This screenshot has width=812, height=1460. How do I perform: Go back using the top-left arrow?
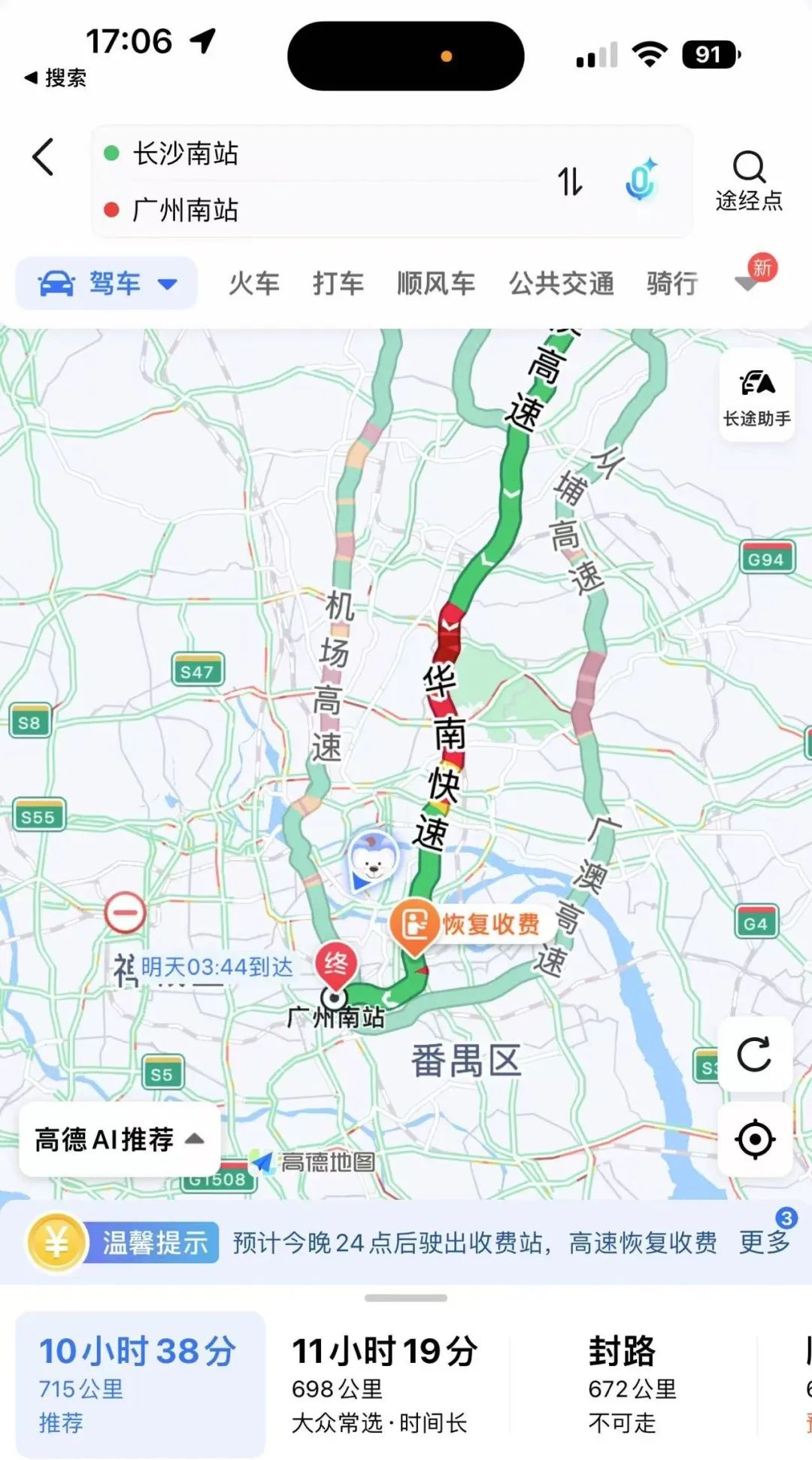pyautogui.click(x=44, y=156)
